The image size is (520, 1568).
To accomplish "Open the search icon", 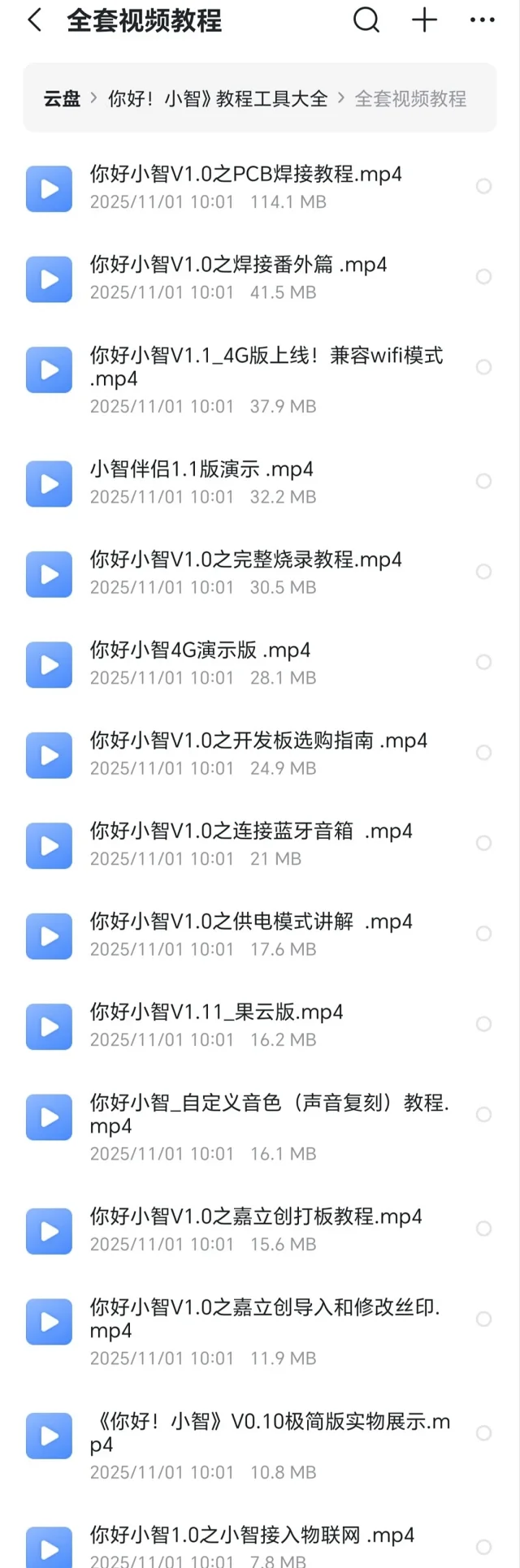I will pos(366,20).
